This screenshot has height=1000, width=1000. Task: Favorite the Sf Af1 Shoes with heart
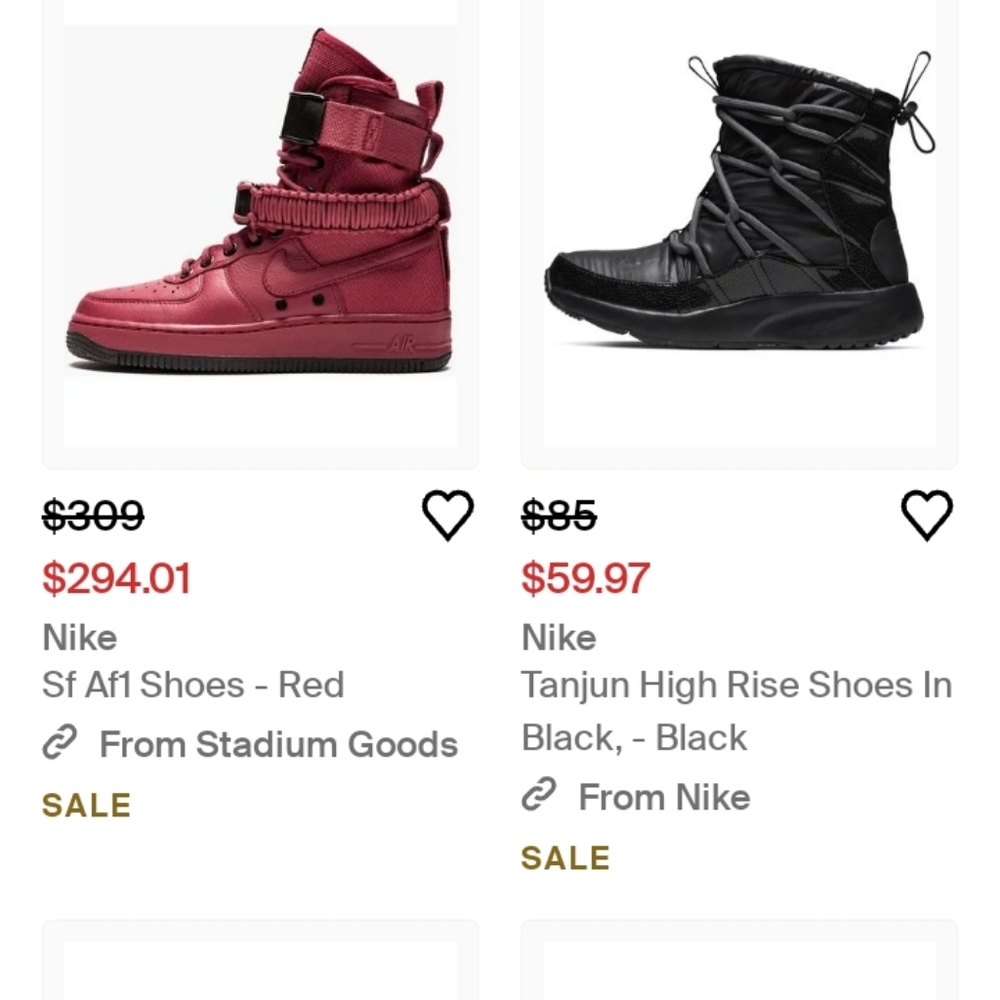(x=447, y=516)
